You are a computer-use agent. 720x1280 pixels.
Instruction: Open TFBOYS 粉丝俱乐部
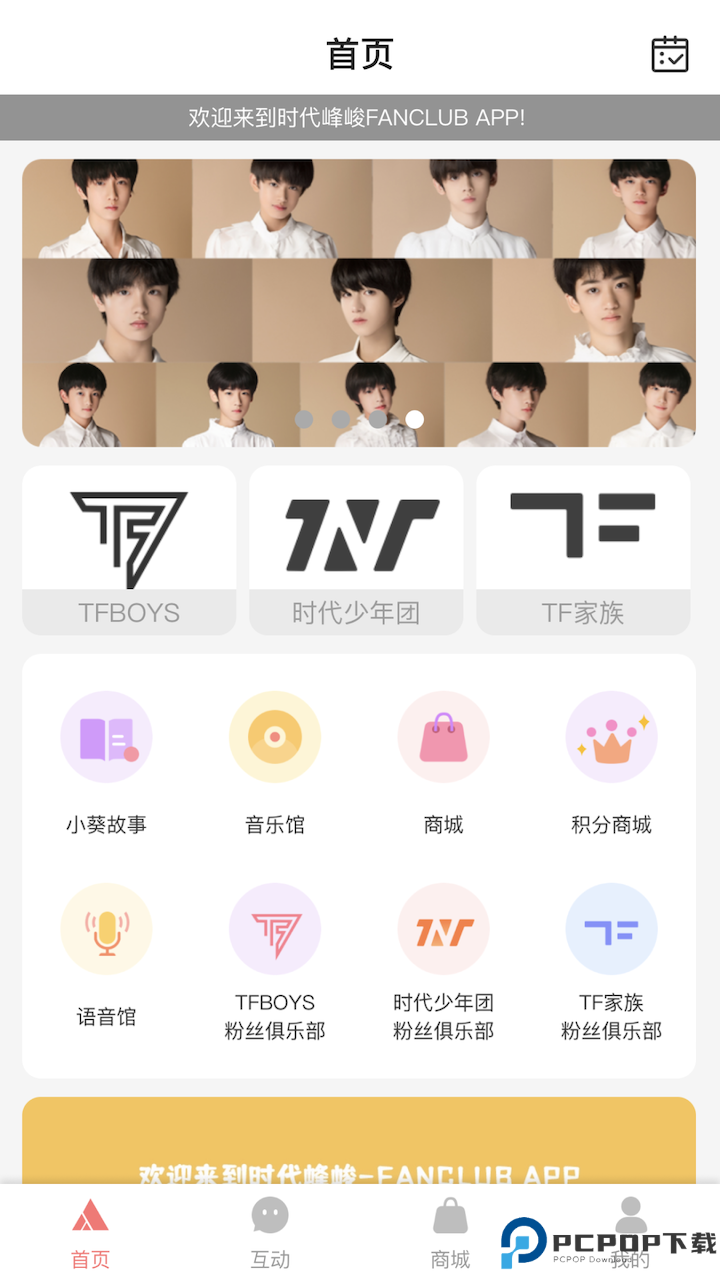pyautogui.click(x=275, y=961)
